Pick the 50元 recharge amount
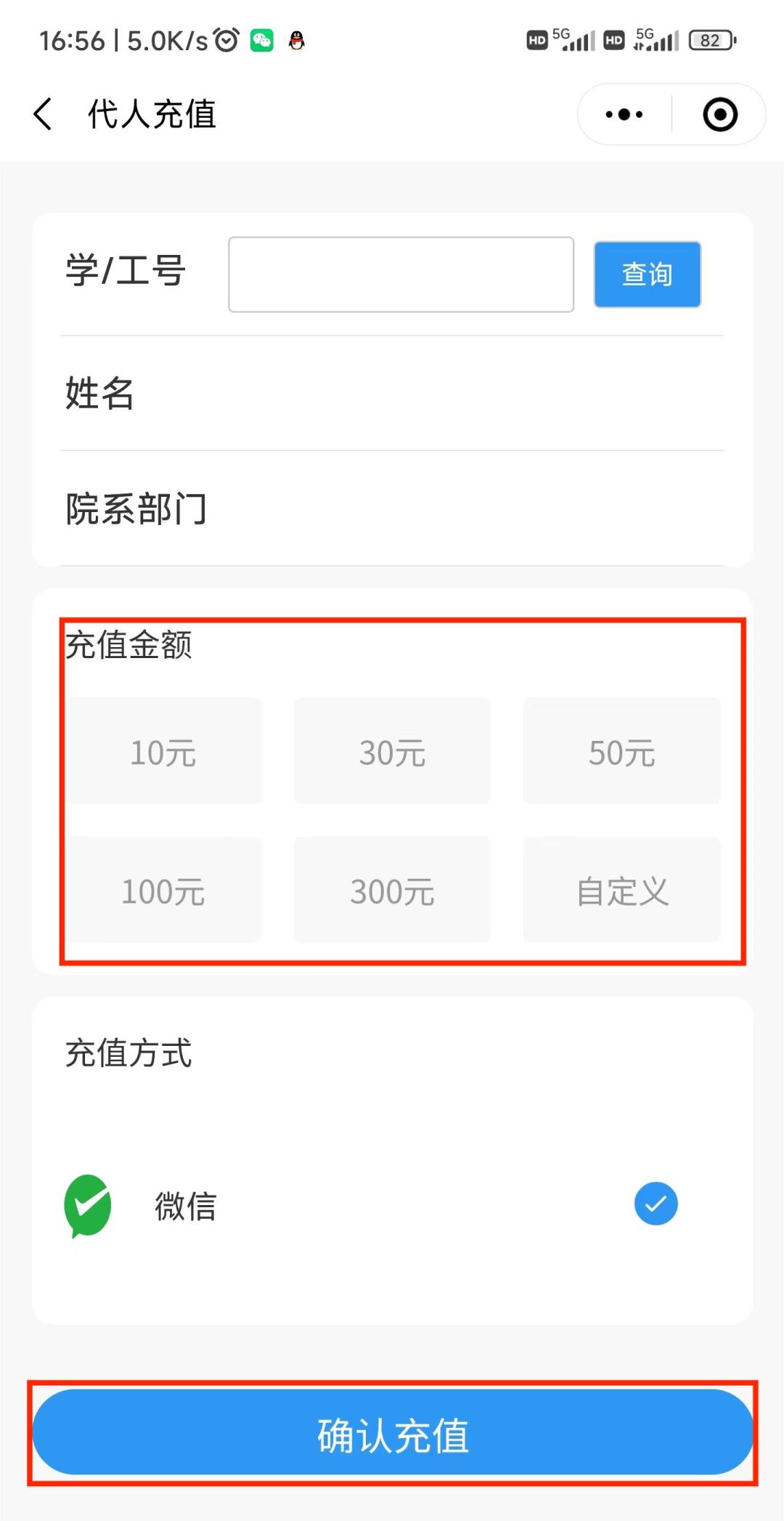Viewport: 784px width, 1521px height. point(621,751)
